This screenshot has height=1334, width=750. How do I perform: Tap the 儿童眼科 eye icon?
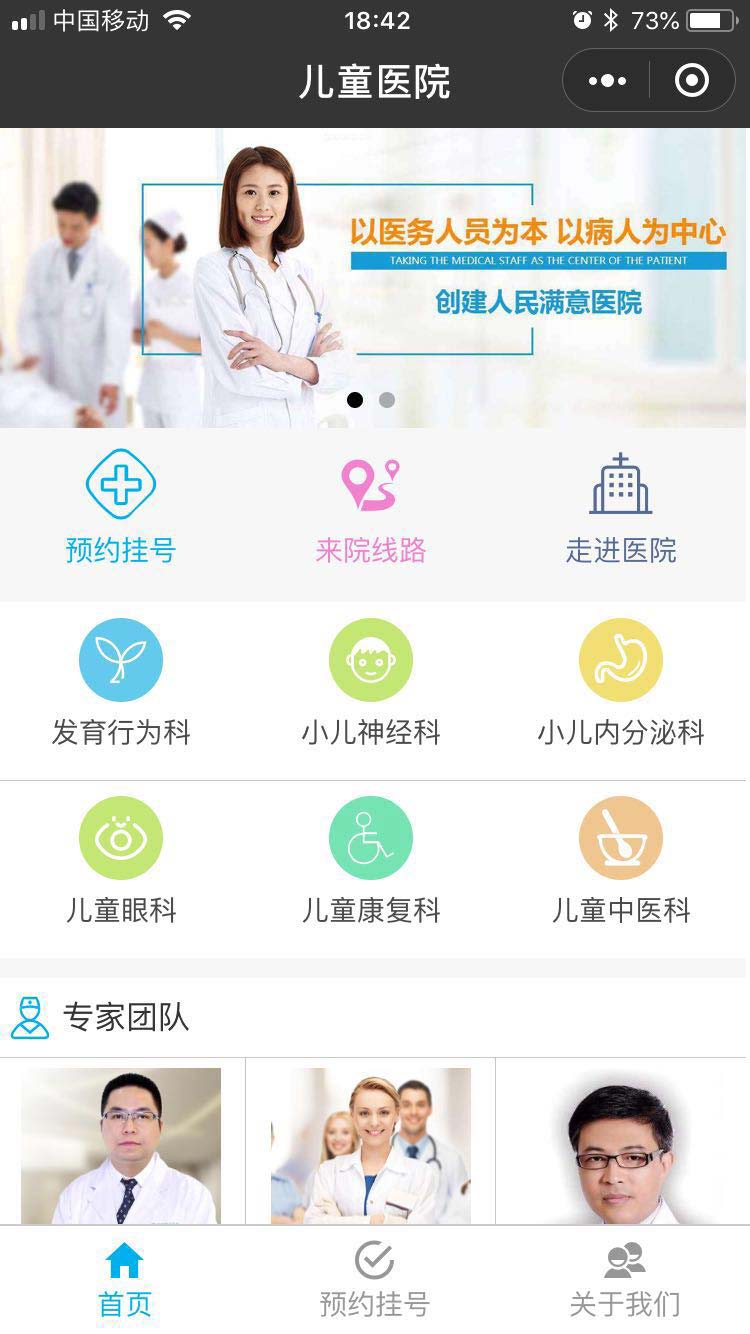tap(121, 838)
